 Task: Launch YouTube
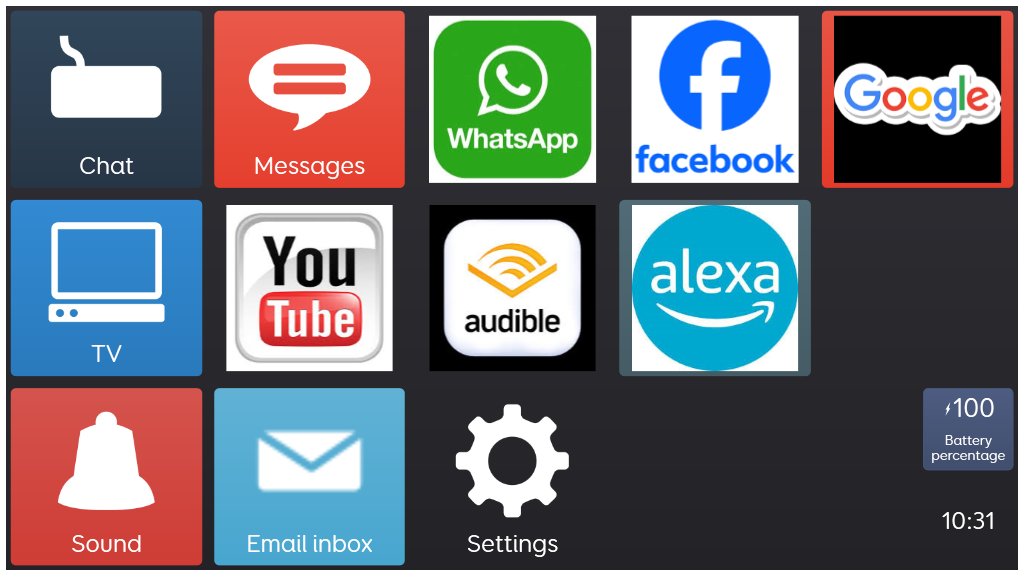[309, 288]
